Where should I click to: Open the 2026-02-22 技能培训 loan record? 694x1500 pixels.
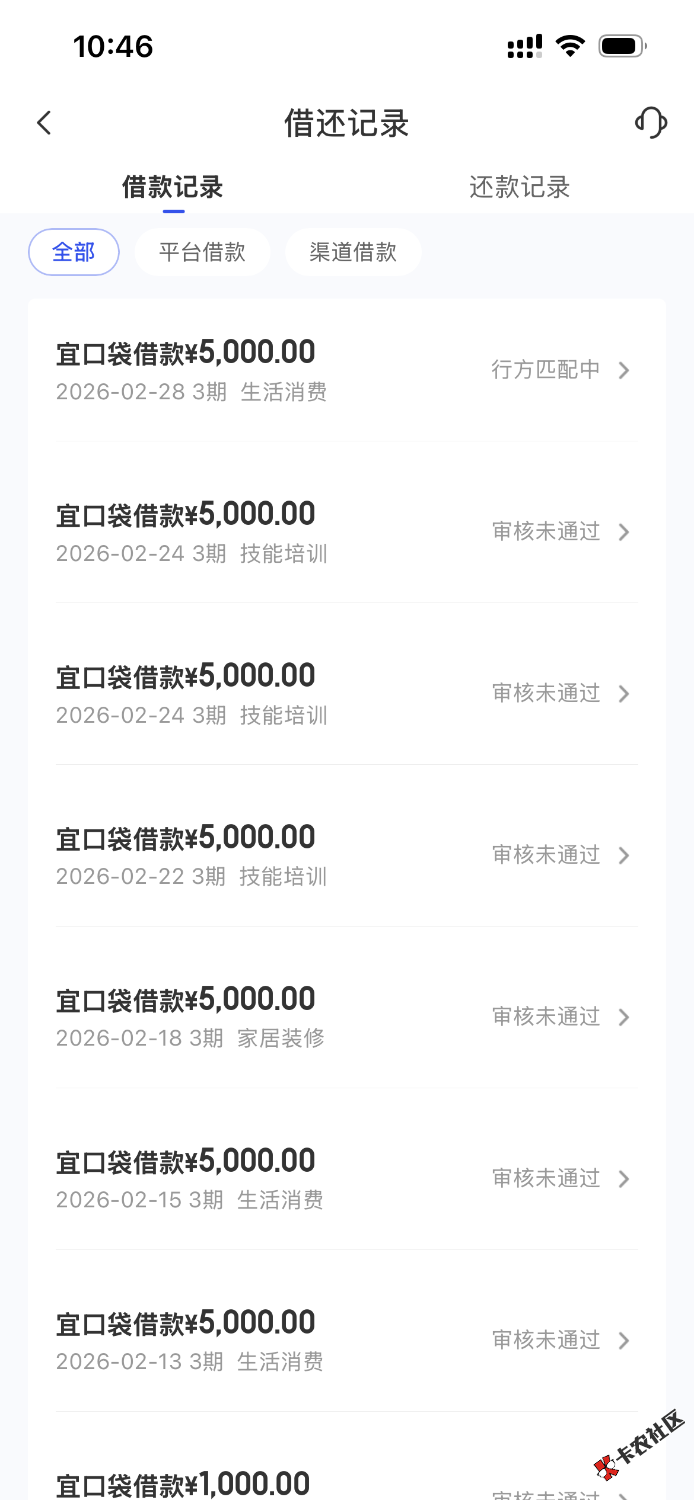[x=346, y=855]
